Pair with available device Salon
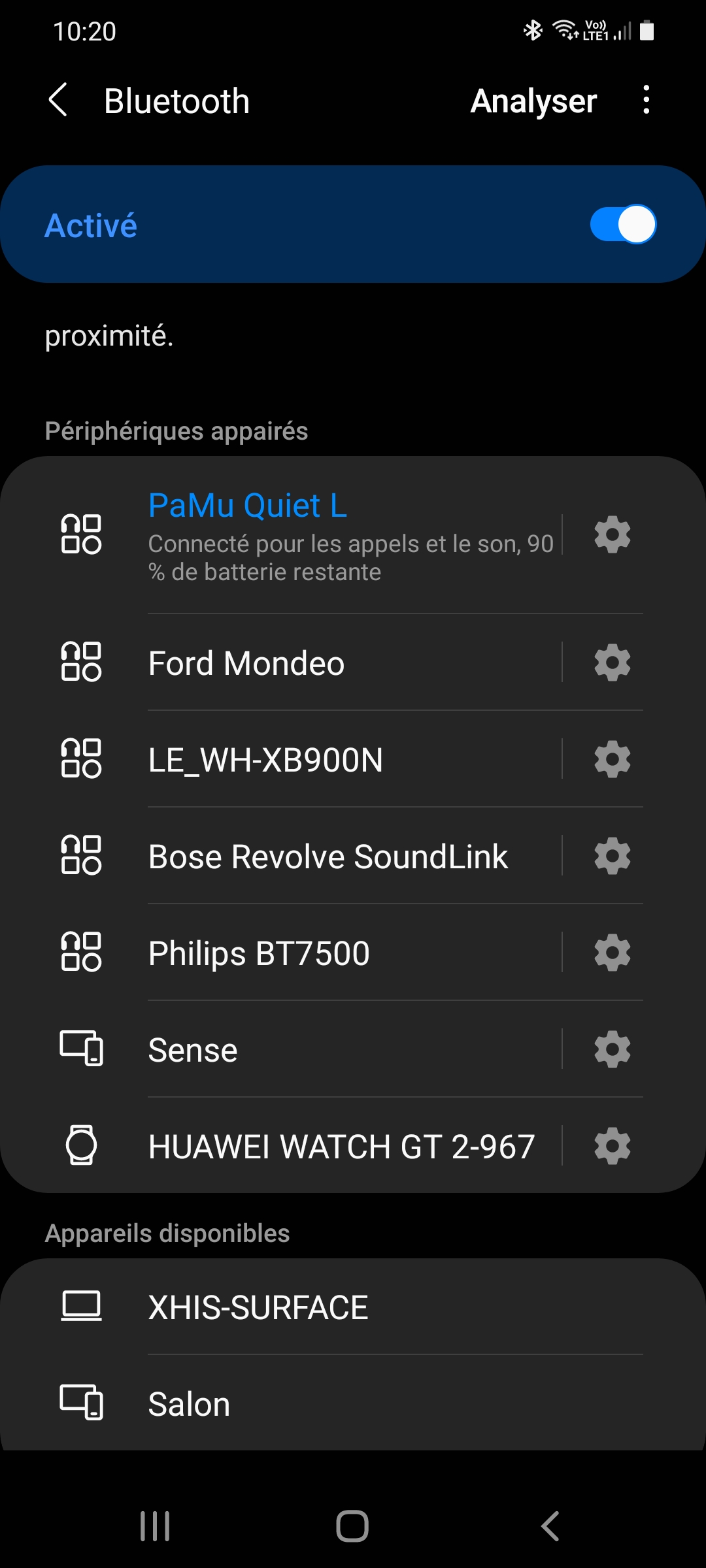Image resolution: width=706 pixels, height=1568 pixels. pyautogui.click(x=353, y=1404)
